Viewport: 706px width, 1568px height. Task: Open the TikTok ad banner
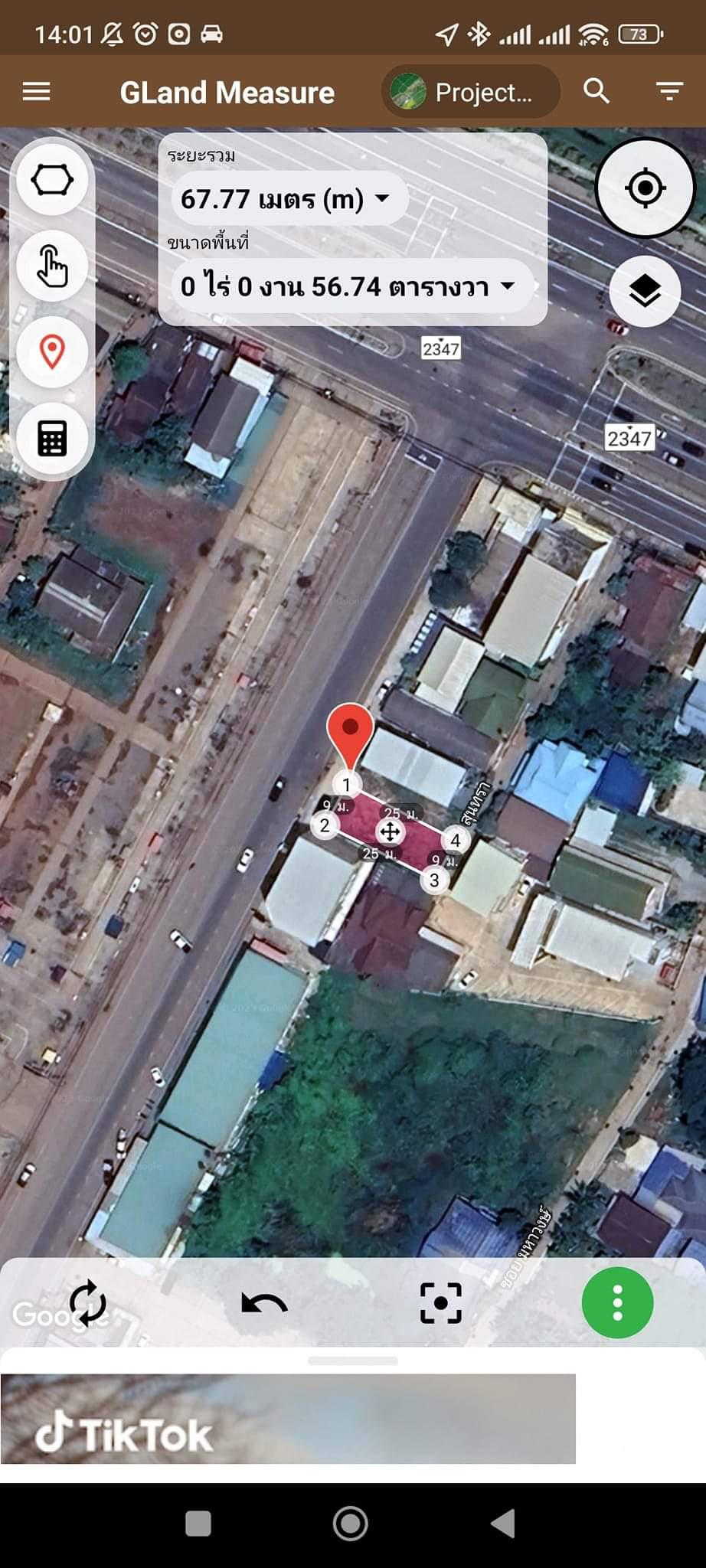(x=288, y=1419)
